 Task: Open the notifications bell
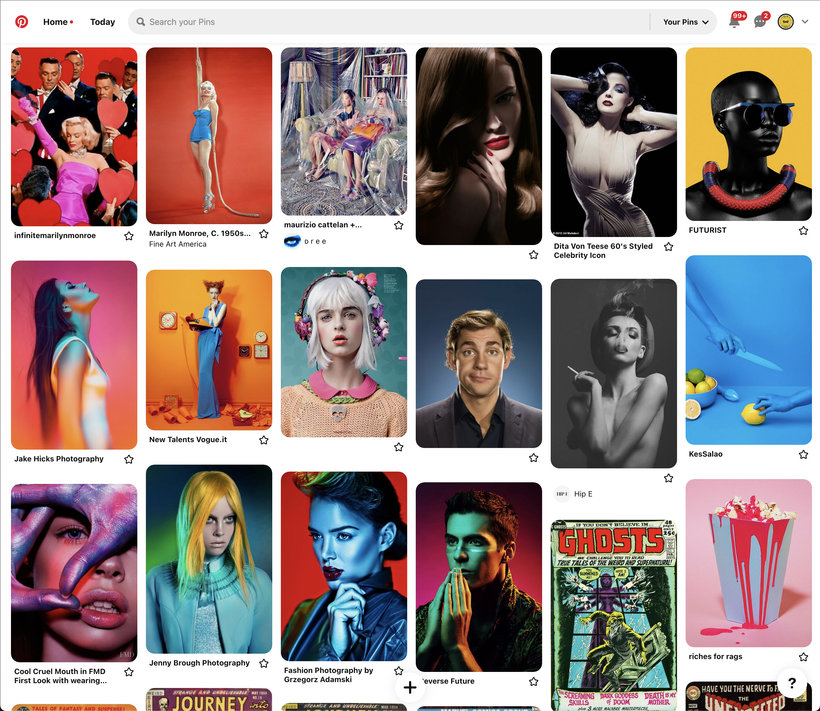(734, 22)
